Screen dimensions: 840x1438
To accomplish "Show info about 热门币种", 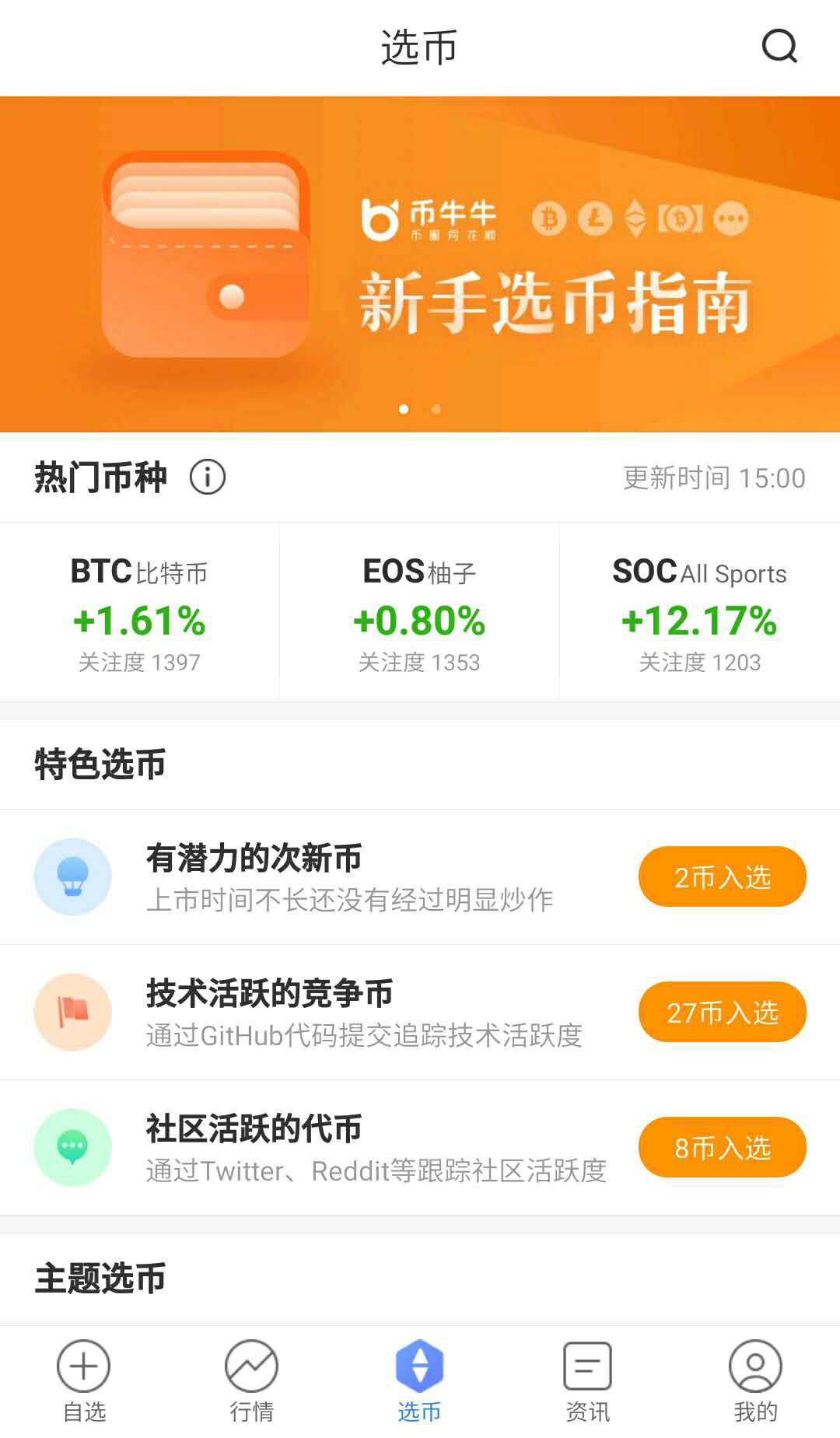I will 208,477.
